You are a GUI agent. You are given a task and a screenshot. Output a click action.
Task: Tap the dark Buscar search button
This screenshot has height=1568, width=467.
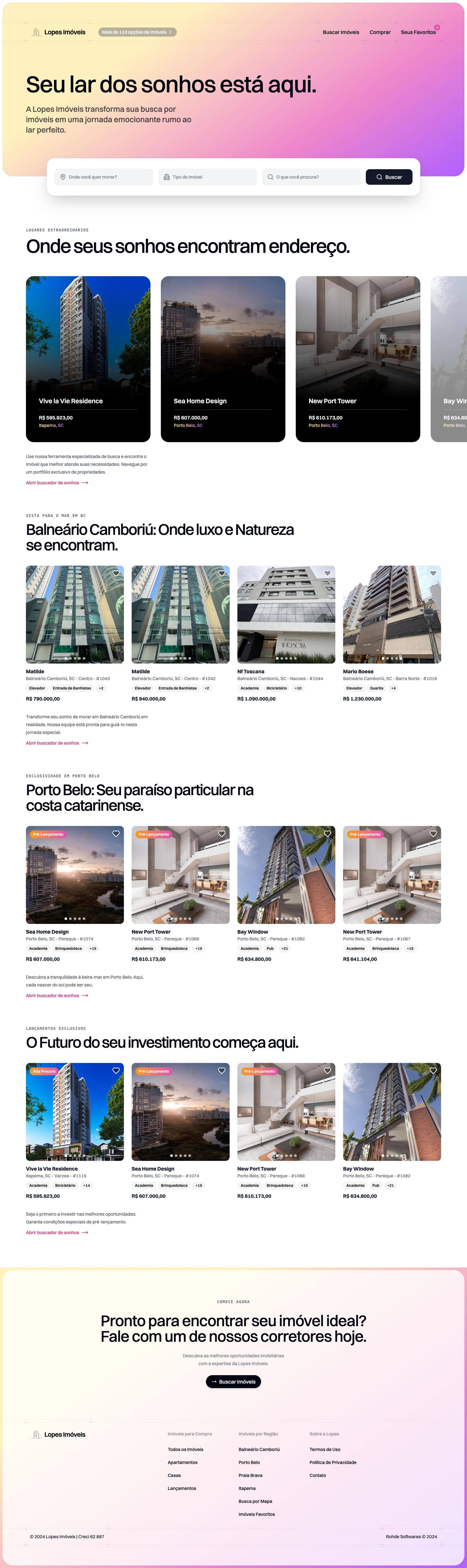pyautogui.click(x=389, y=177)
